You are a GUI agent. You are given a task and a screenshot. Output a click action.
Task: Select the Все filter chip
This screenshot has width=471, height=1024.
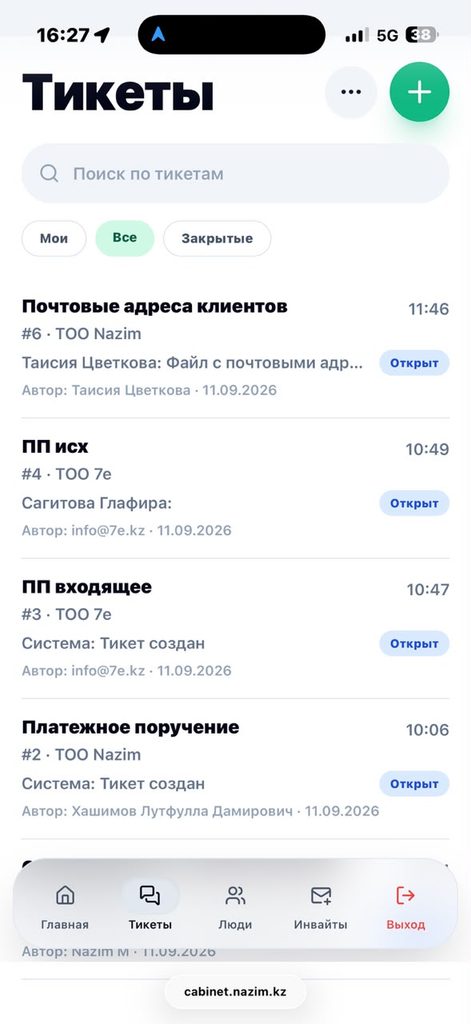125,238
